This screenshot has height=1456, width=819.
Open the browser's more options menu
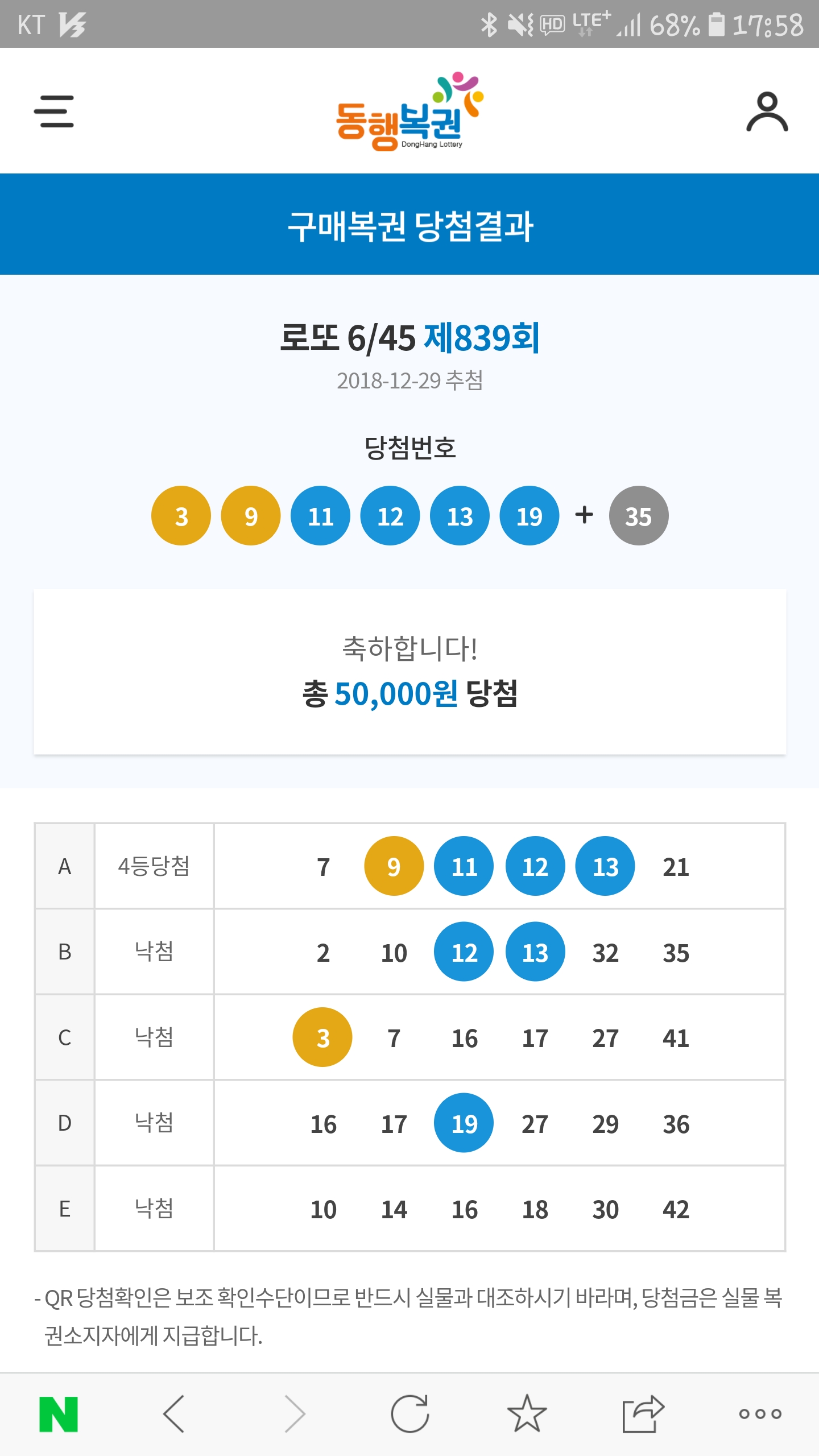click(x=760, y=1414)
